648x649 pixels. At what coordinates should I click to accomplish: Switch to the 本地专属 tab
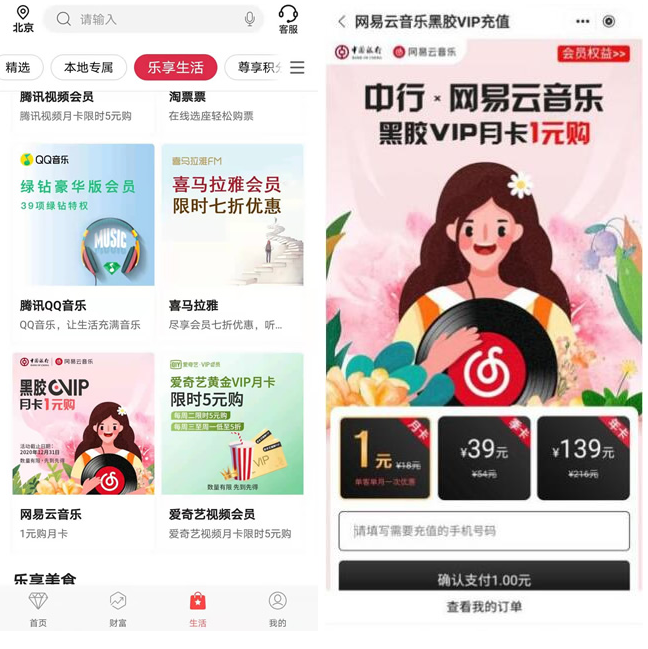click(88, 67)
